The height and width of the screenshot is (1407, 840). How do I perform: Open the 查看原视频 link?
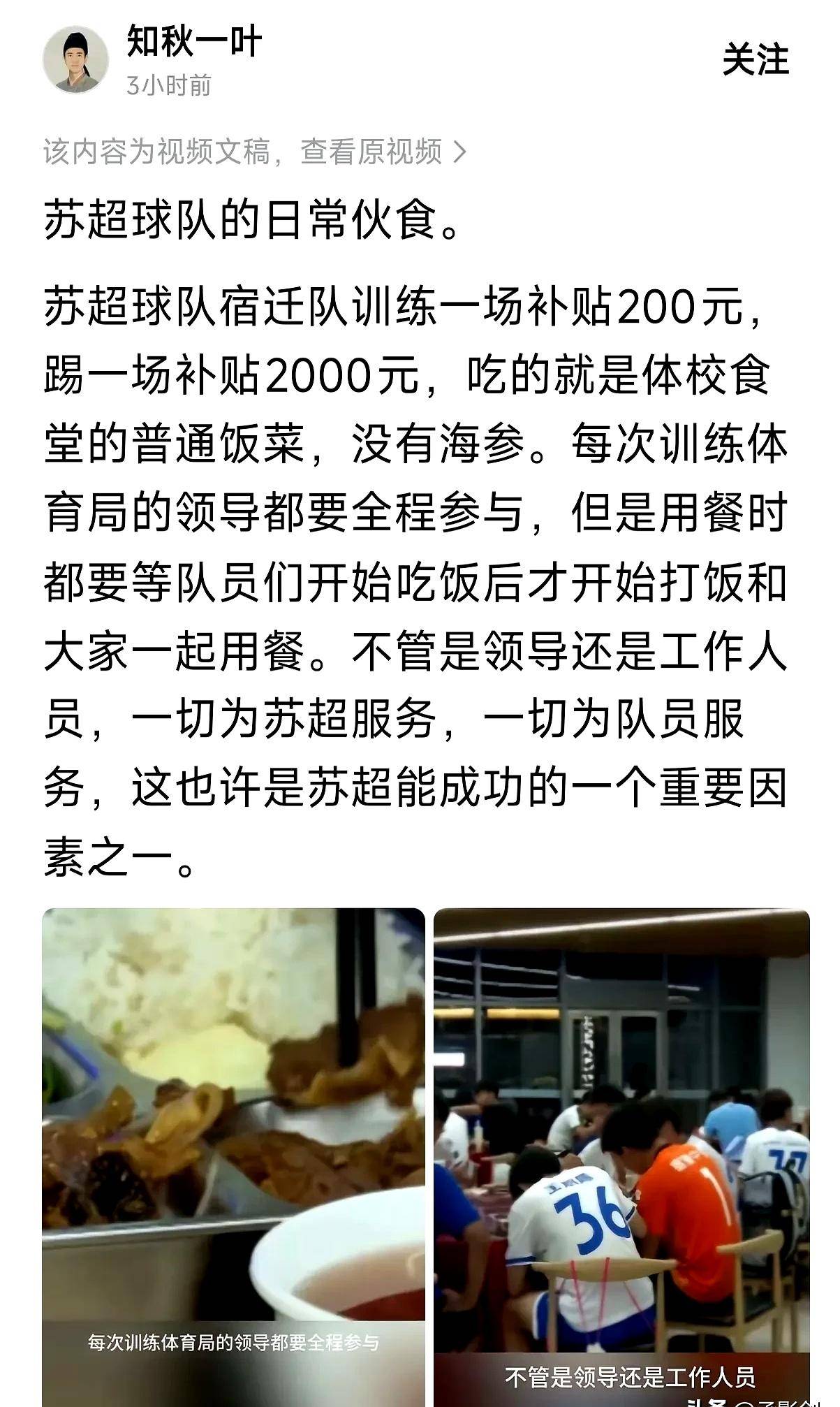pyautogui.click(x=382, y=152)
